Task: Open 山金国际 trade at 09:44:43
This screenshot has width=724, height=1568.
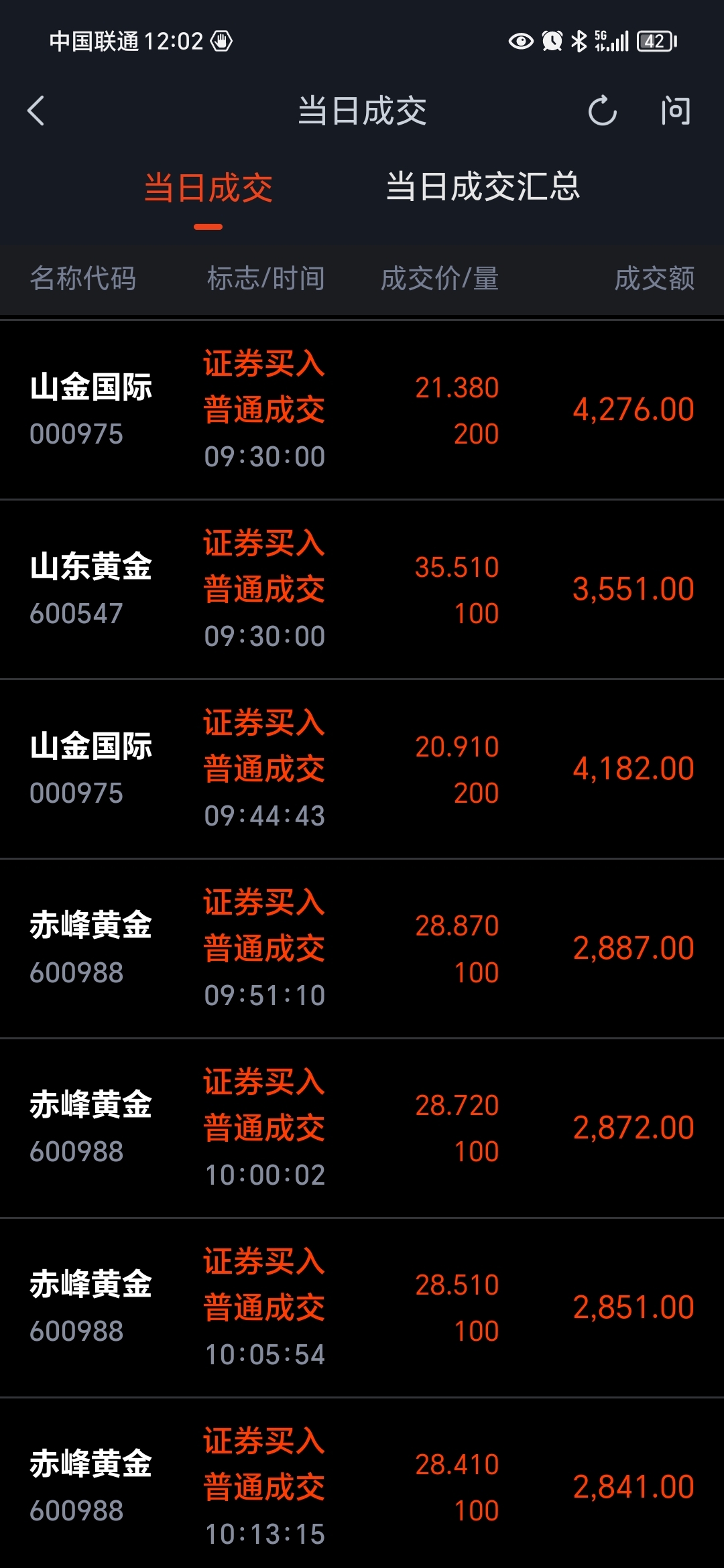Action: (362, 769)
